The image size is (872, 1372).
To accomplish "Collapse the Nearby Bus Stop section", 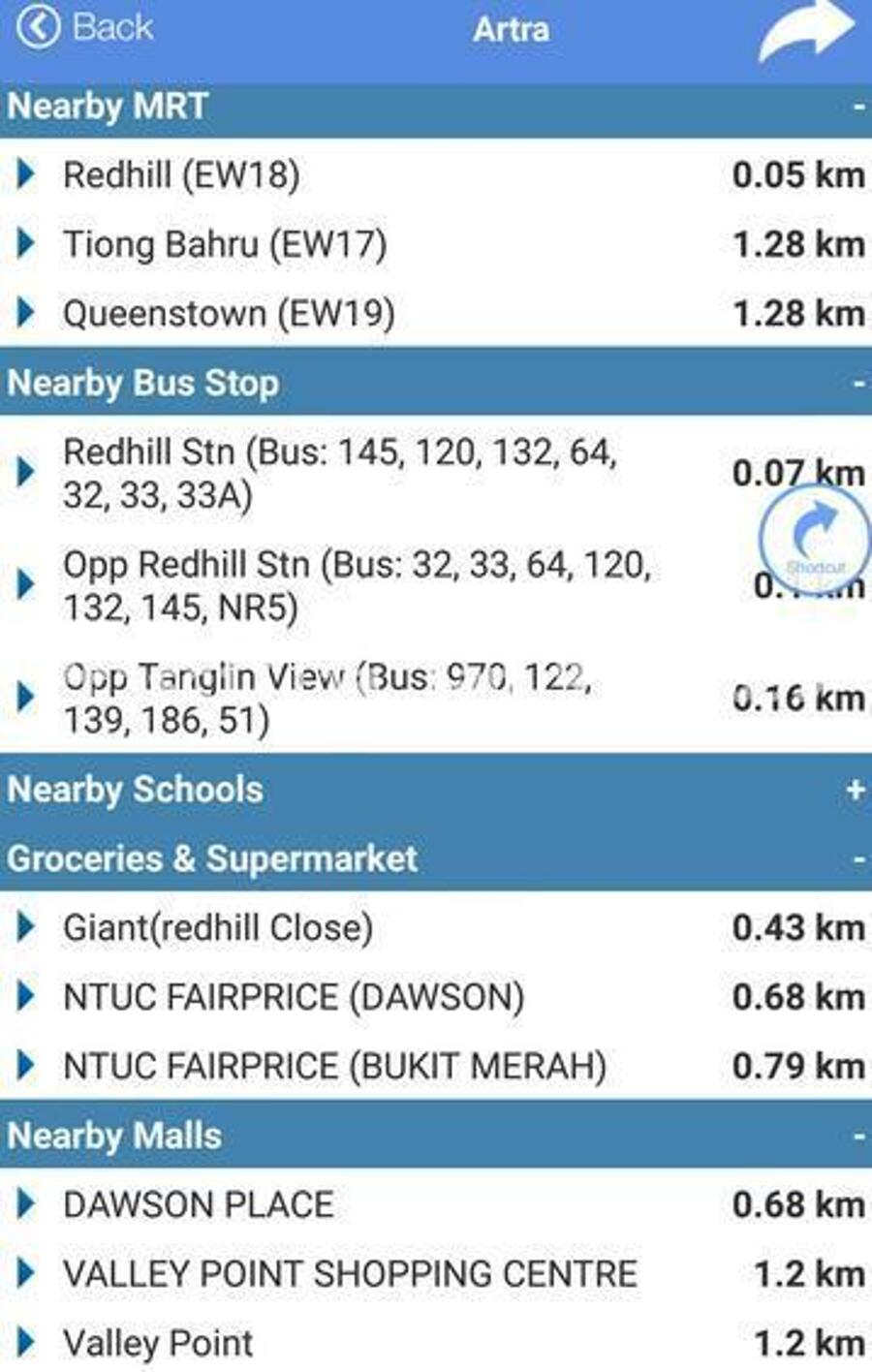I will click(856, 384).
